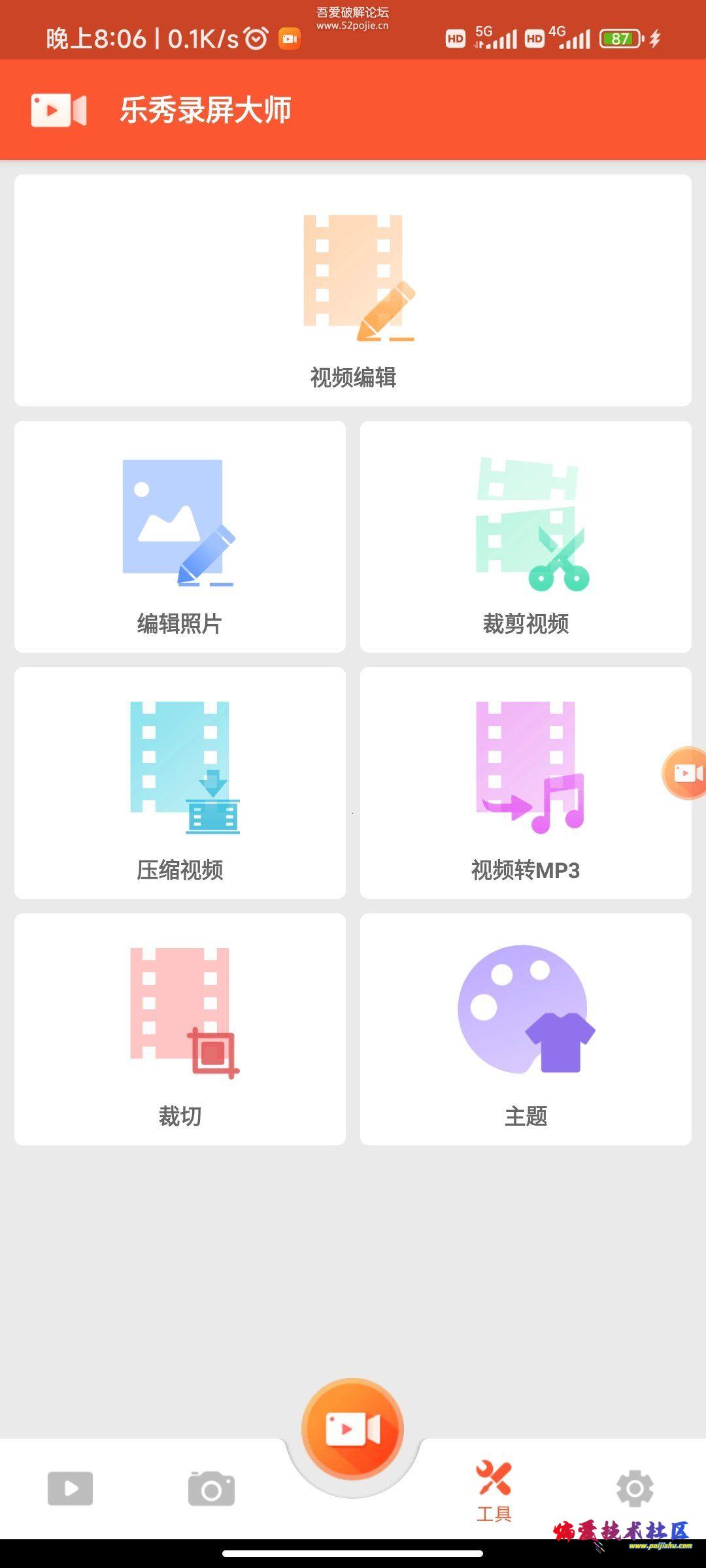Image resolution: width=706 pixels, height=1568 pixels.
Task: Launch the 裁切 crop tool
Action: pyautogui.click(x=180, y=1029)
